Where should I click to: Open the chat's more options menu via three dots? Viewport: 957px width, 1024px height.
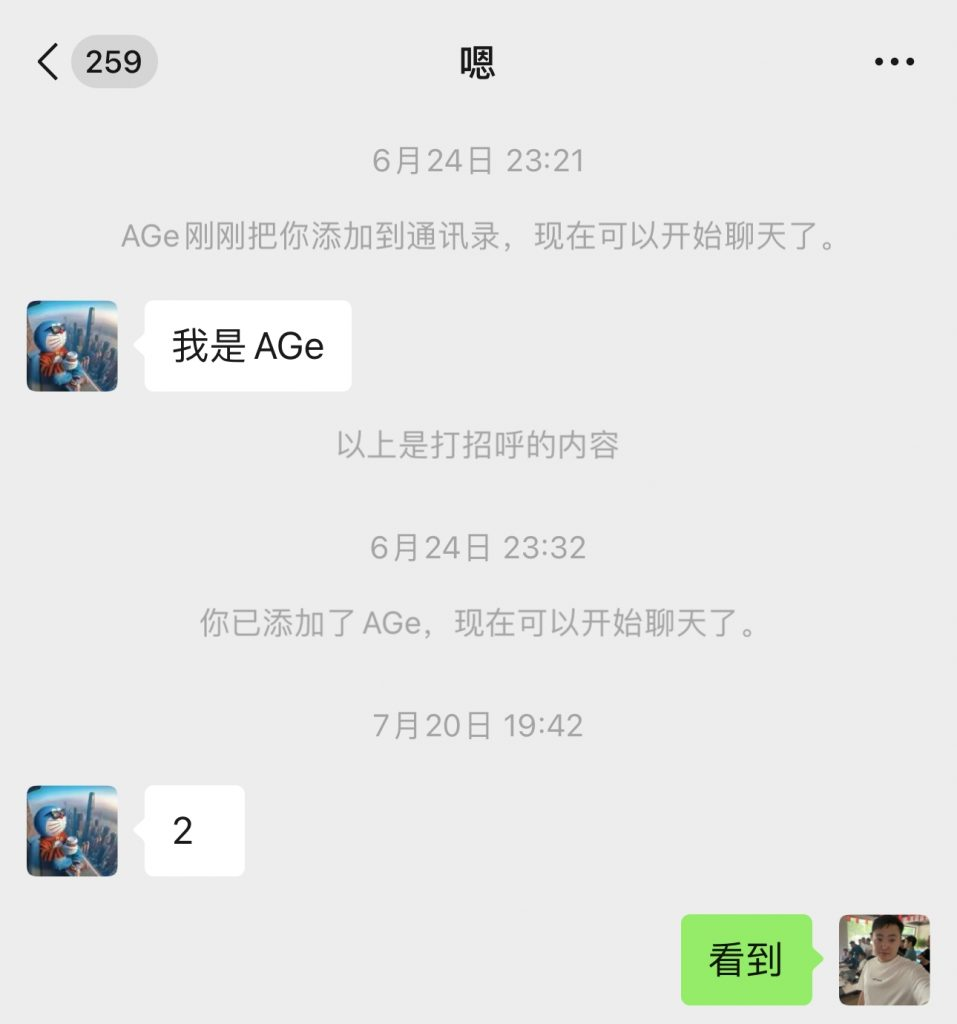tap(893, 60)
